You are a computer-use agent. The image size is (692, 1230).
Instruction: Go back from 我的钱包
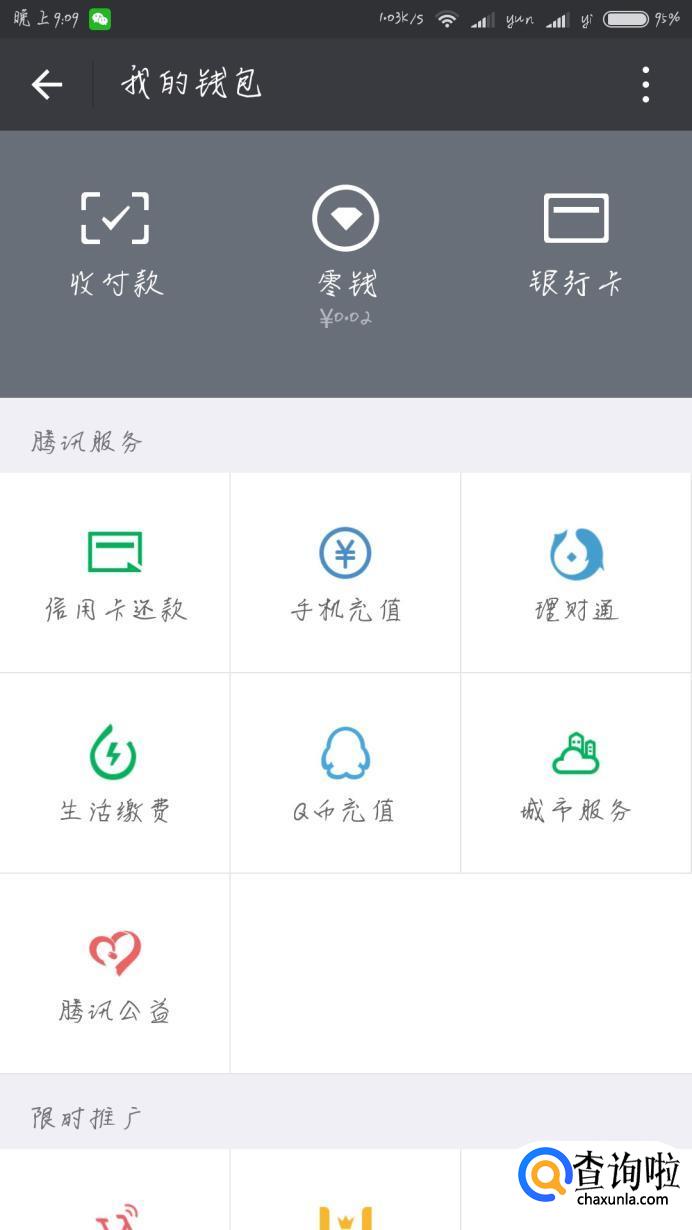[x=46, y=85]
